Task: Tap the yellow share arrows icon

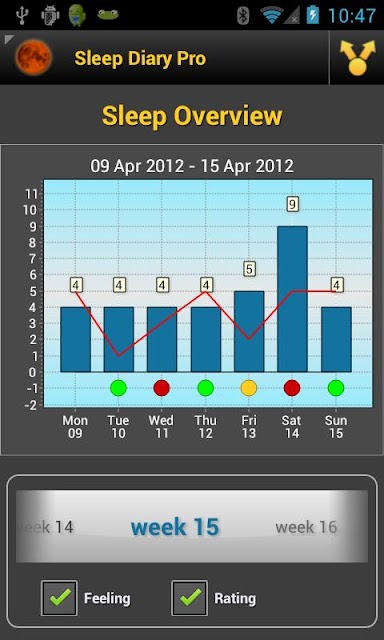Action: coord(357,58)
